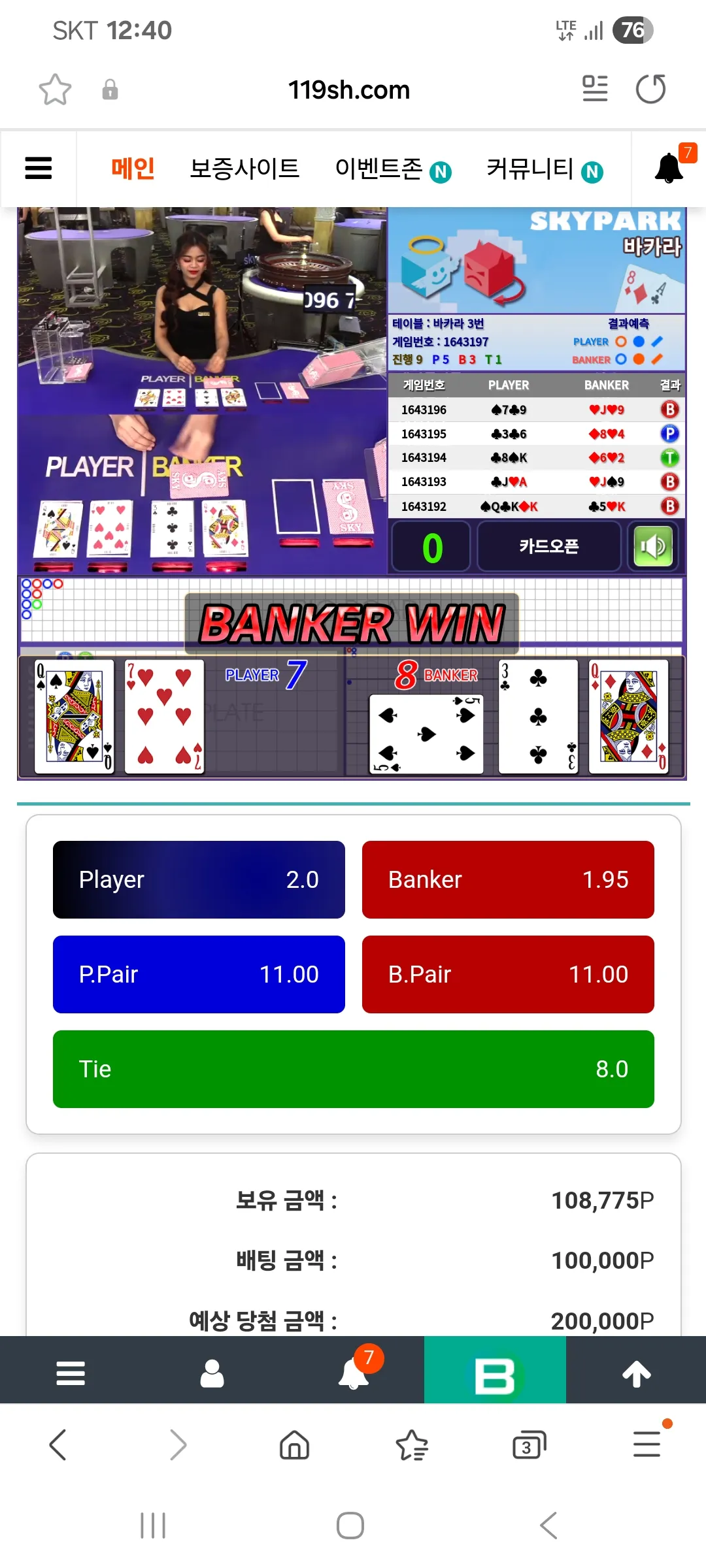Open the browser tabs switcher
Viewport: 706px width, 1568px height.
point(529,1445)
